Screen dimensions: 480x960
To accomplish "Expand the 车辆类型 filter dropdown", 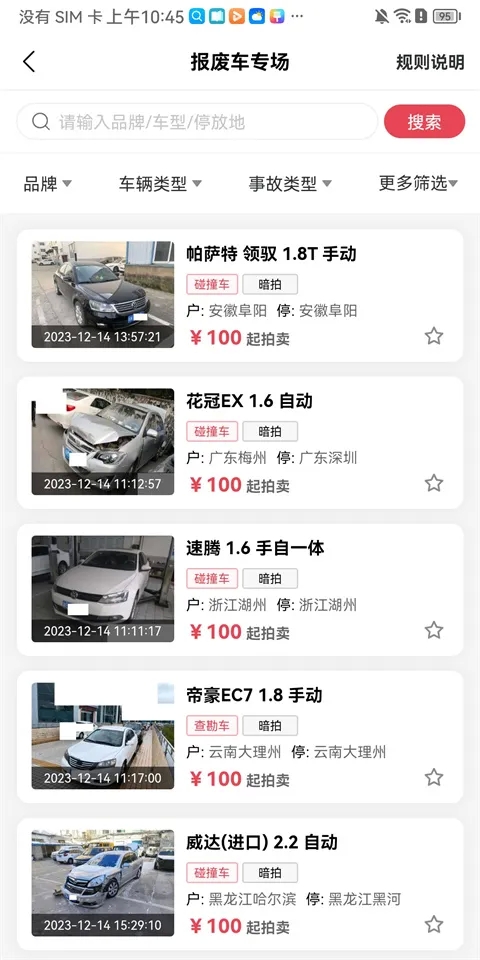I will 160,183.
